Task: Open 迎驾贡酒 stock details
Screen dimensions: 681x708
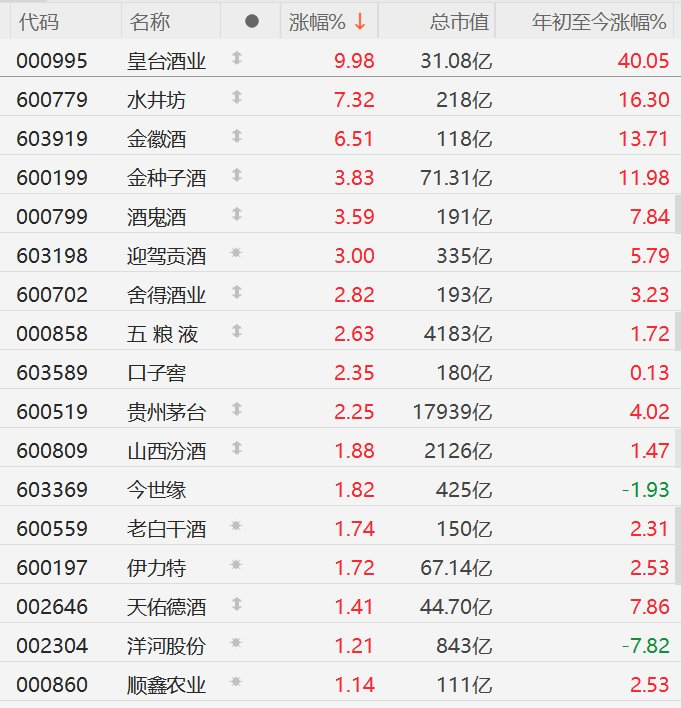Action: click(x=167, y=256)
